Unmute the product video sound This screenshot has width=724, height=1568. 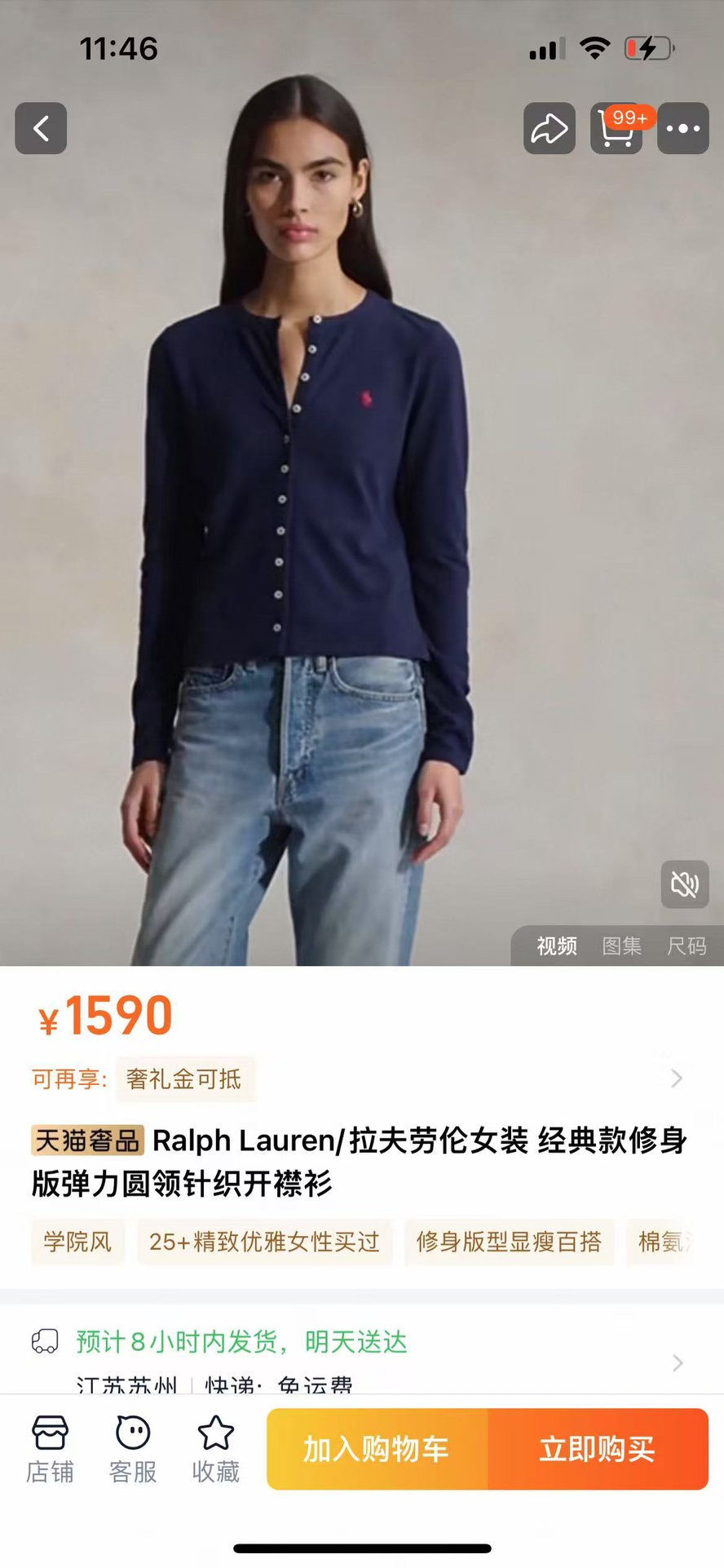[684, 884]
